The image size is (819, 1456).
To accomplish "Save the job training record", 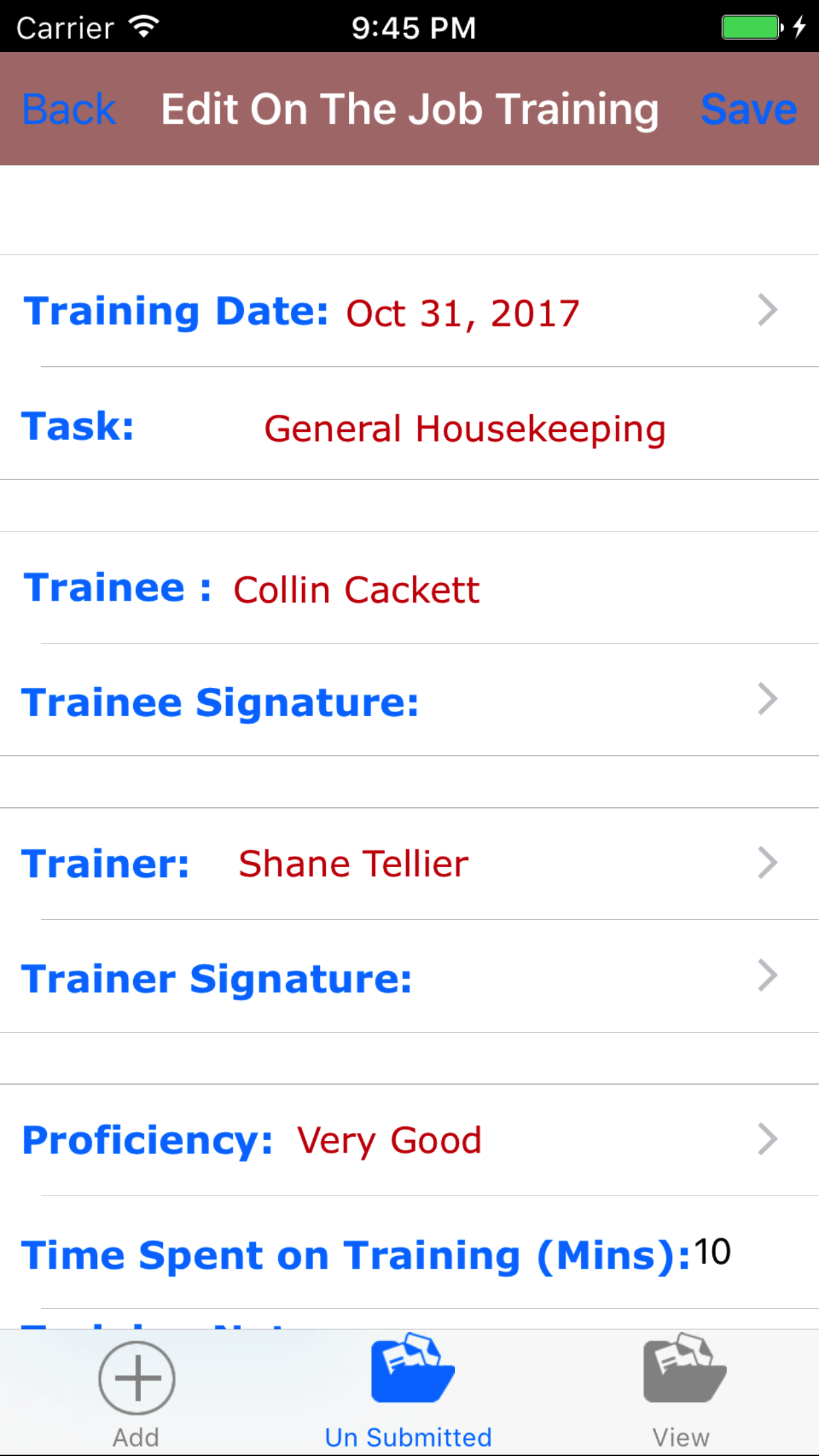I will (748, 109).
